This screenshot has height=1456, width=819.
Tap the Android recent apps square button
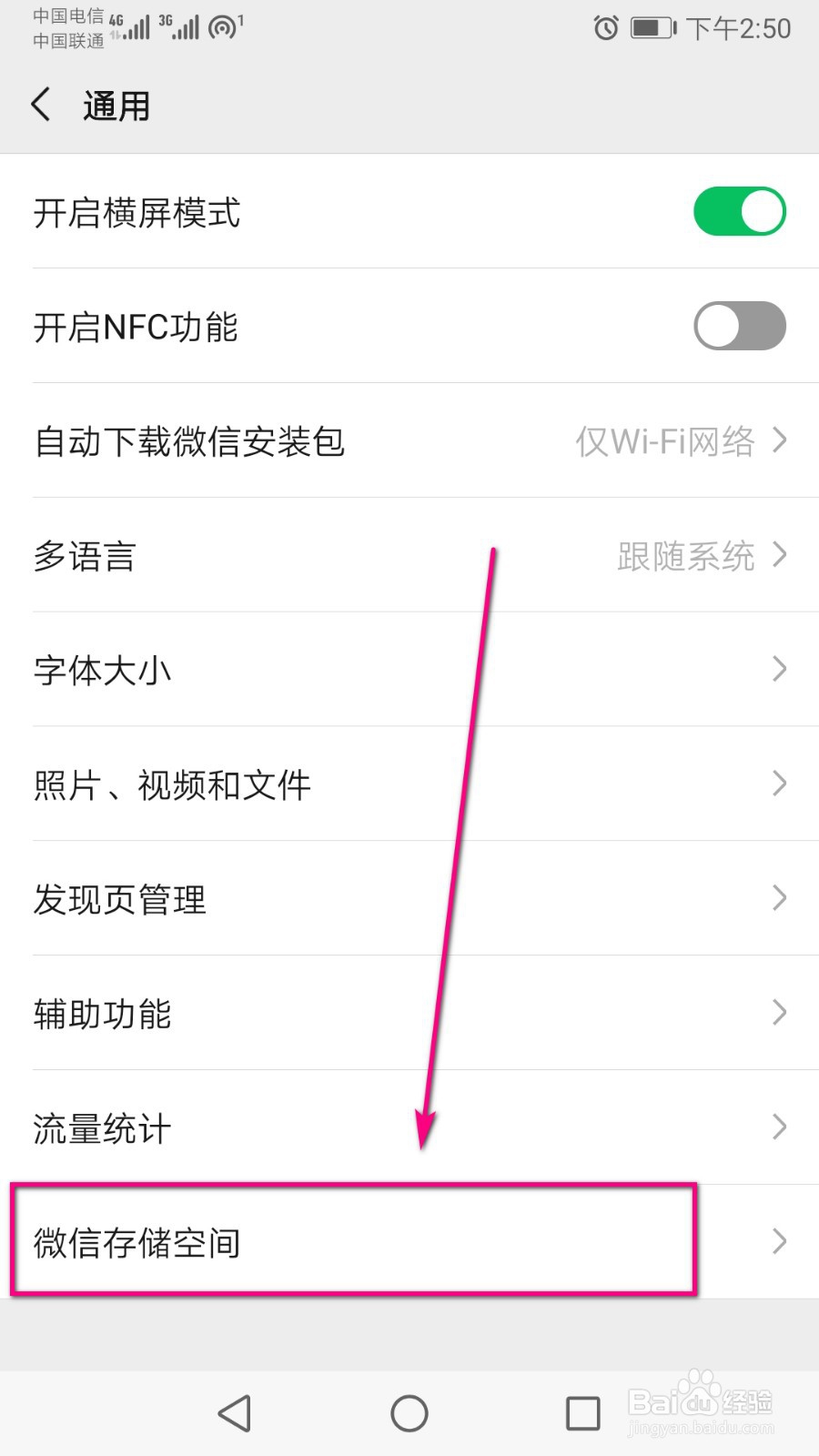click(x=581, y=1413)
